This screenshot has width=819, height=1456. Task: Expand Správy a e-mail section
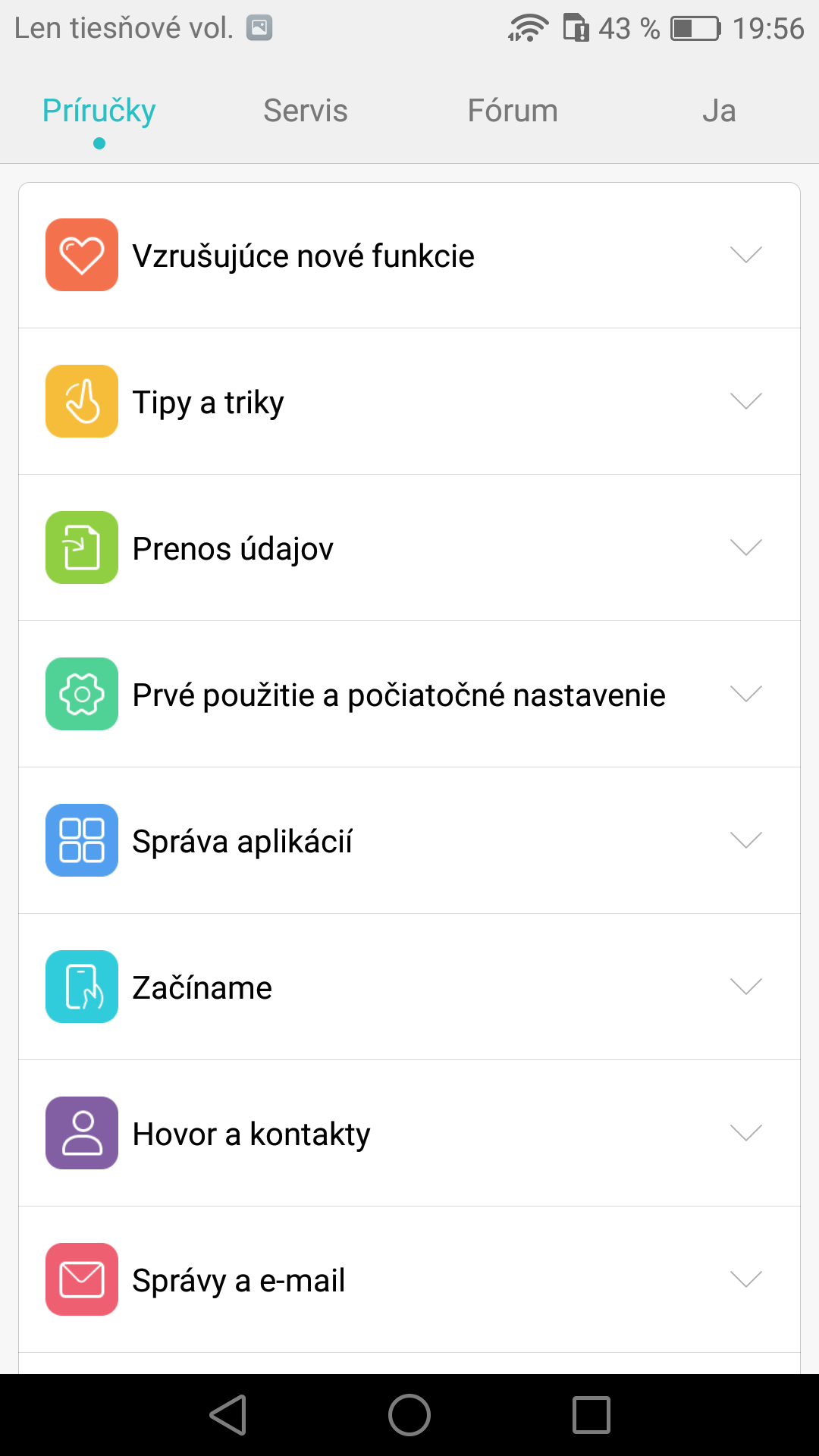tap(409, 1279)
